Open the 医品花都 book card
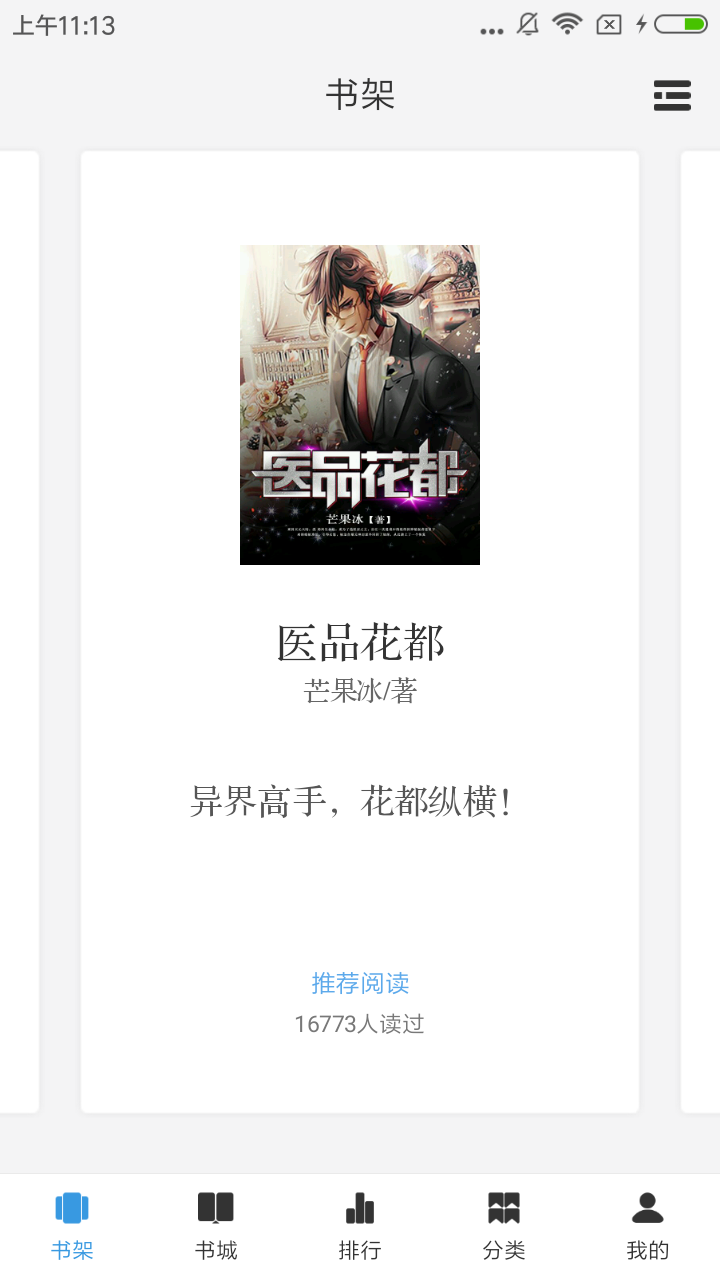The height and width of the screenshot is (1280, 720). point(360,632)
